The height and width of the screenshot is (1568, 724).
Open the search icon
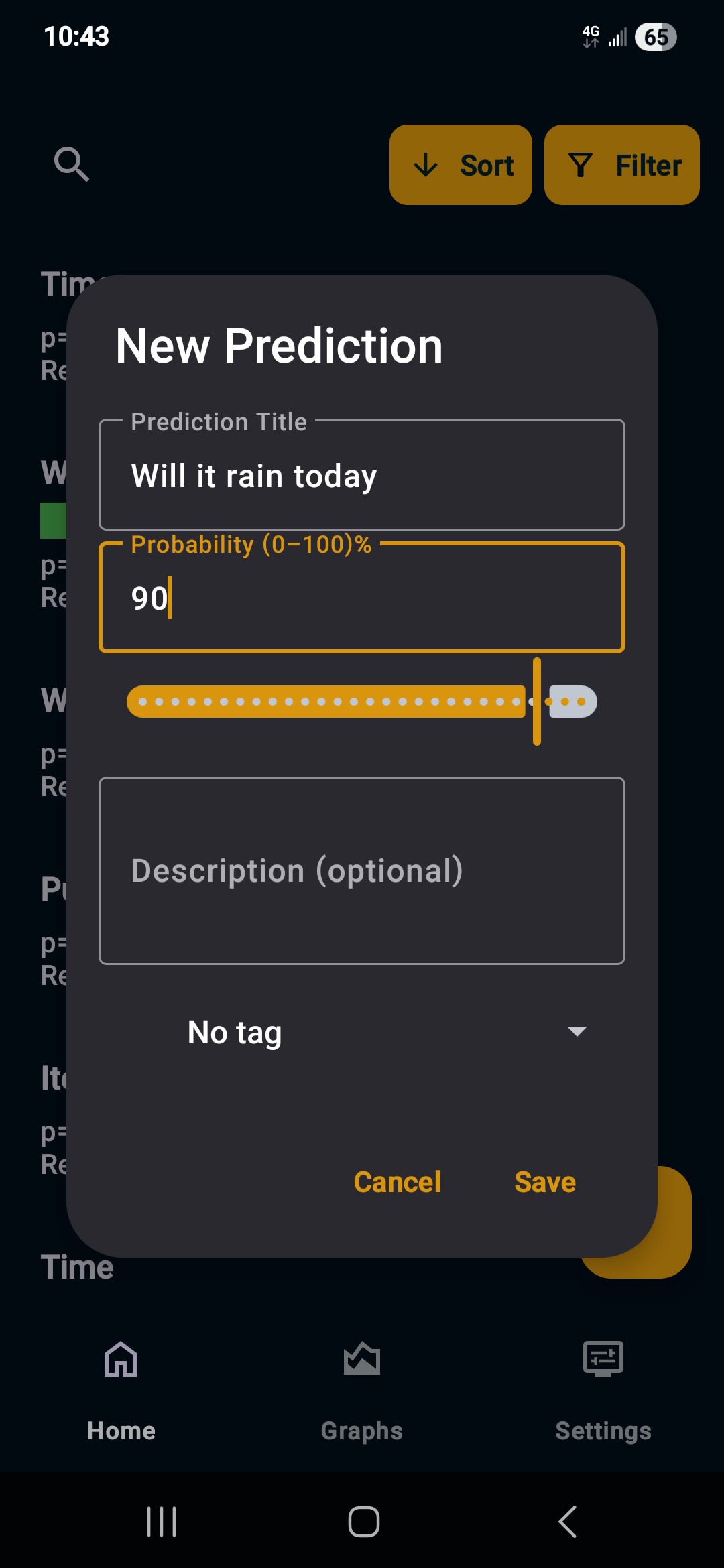tap(71, 164)
